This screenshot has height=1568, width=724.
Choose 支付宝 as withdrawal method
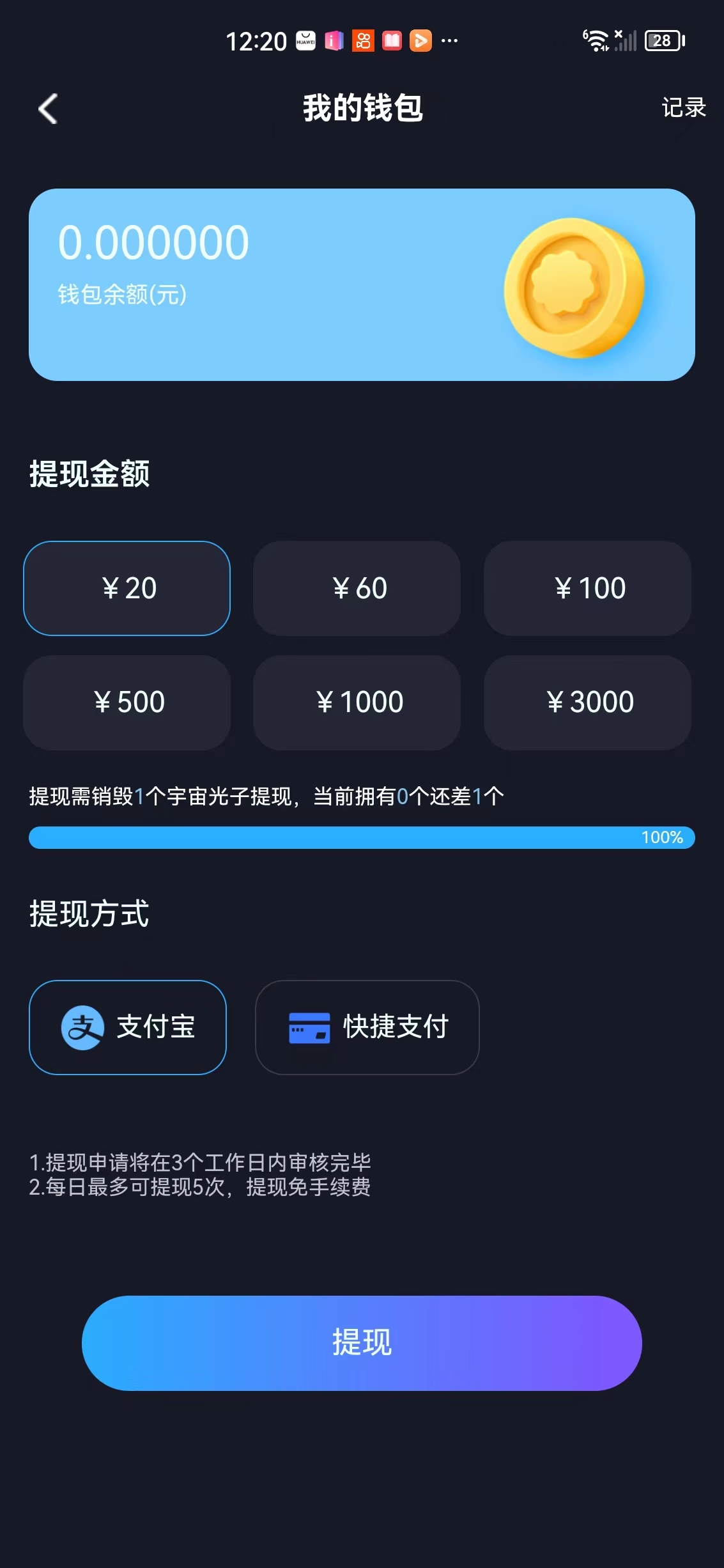(127, 1027)
